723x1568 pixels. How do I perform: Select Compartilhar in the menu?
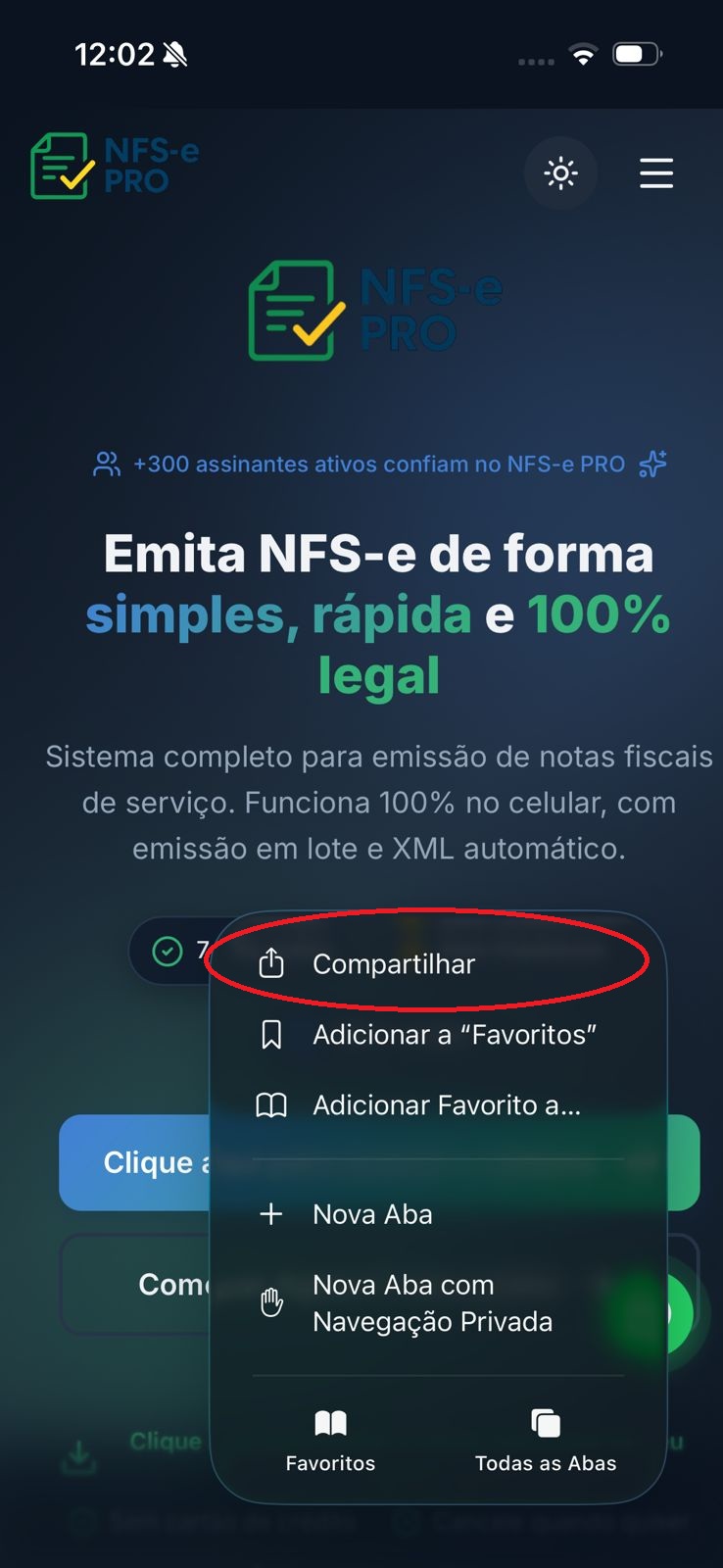tap(394, 964)
